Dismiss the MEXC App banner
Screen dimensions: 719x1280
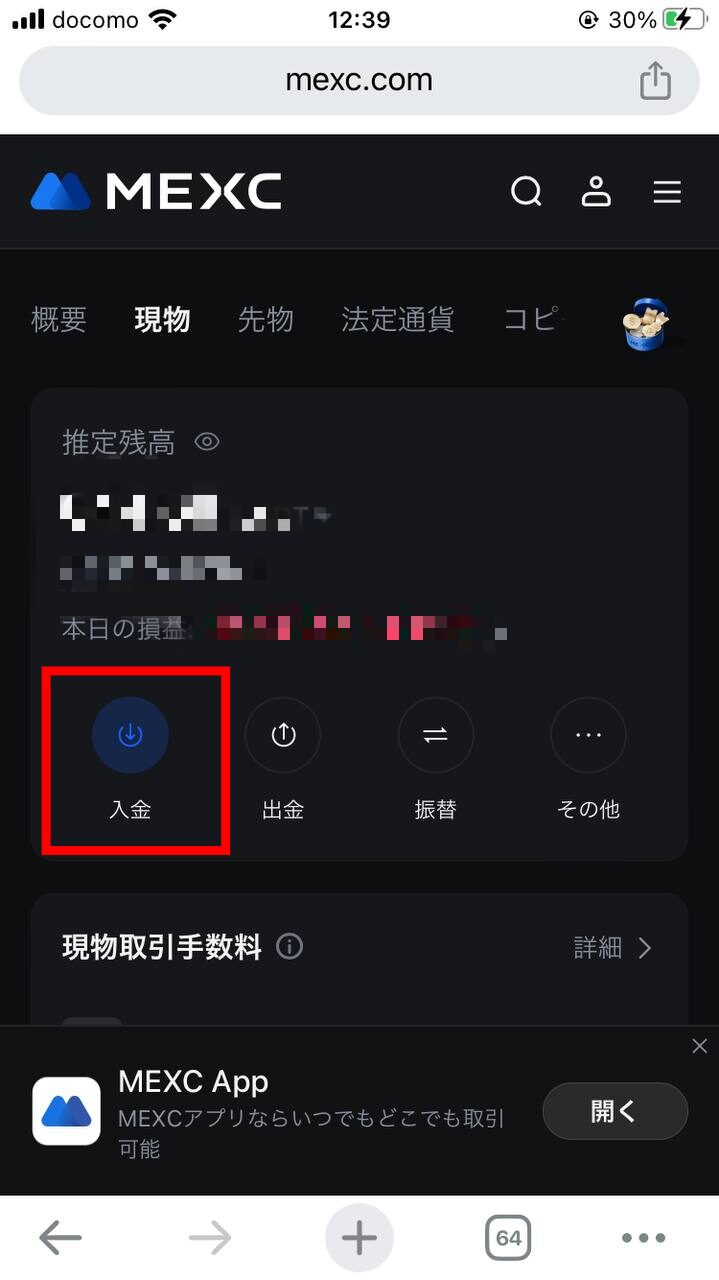tap(699, 1046)
